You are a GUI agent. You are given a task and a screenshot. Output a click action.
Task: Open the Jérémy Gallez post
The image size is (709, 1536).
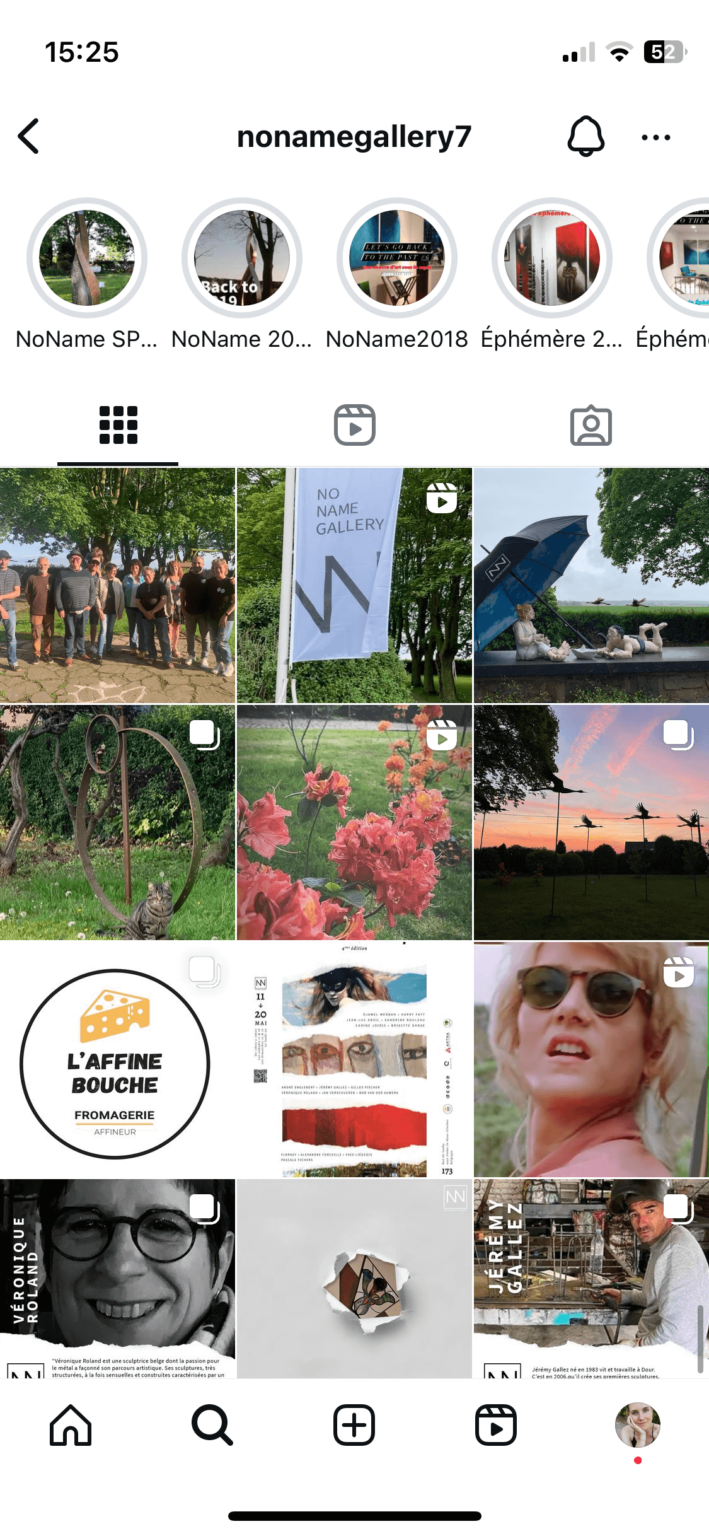click(591, 1278)
